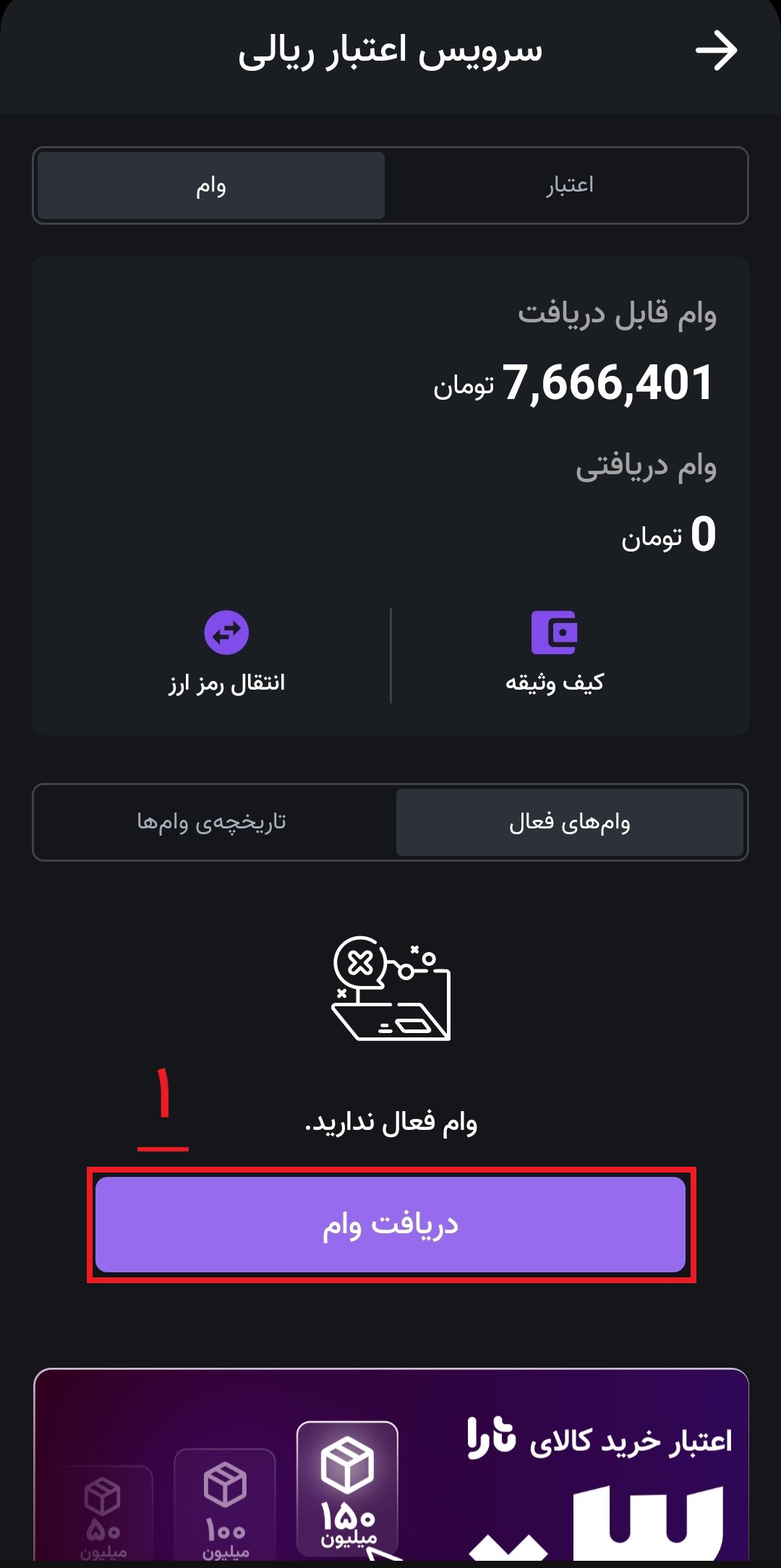Select the وام tab
The height and width of the screenshot is (1568, 781).
211,186
